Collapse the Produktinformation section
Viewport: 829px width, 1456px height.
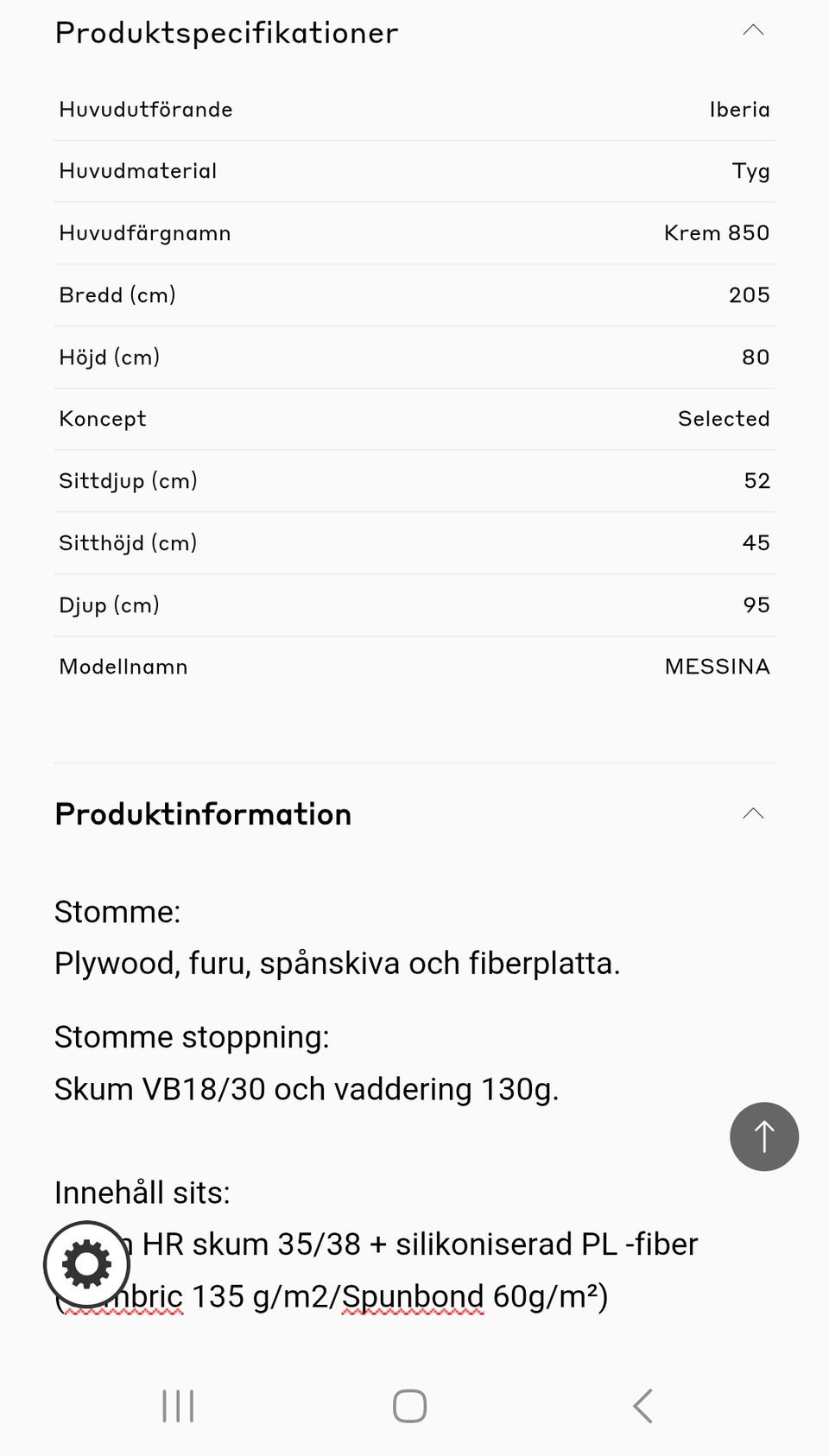pyautogui.click(x=753, y=813)
